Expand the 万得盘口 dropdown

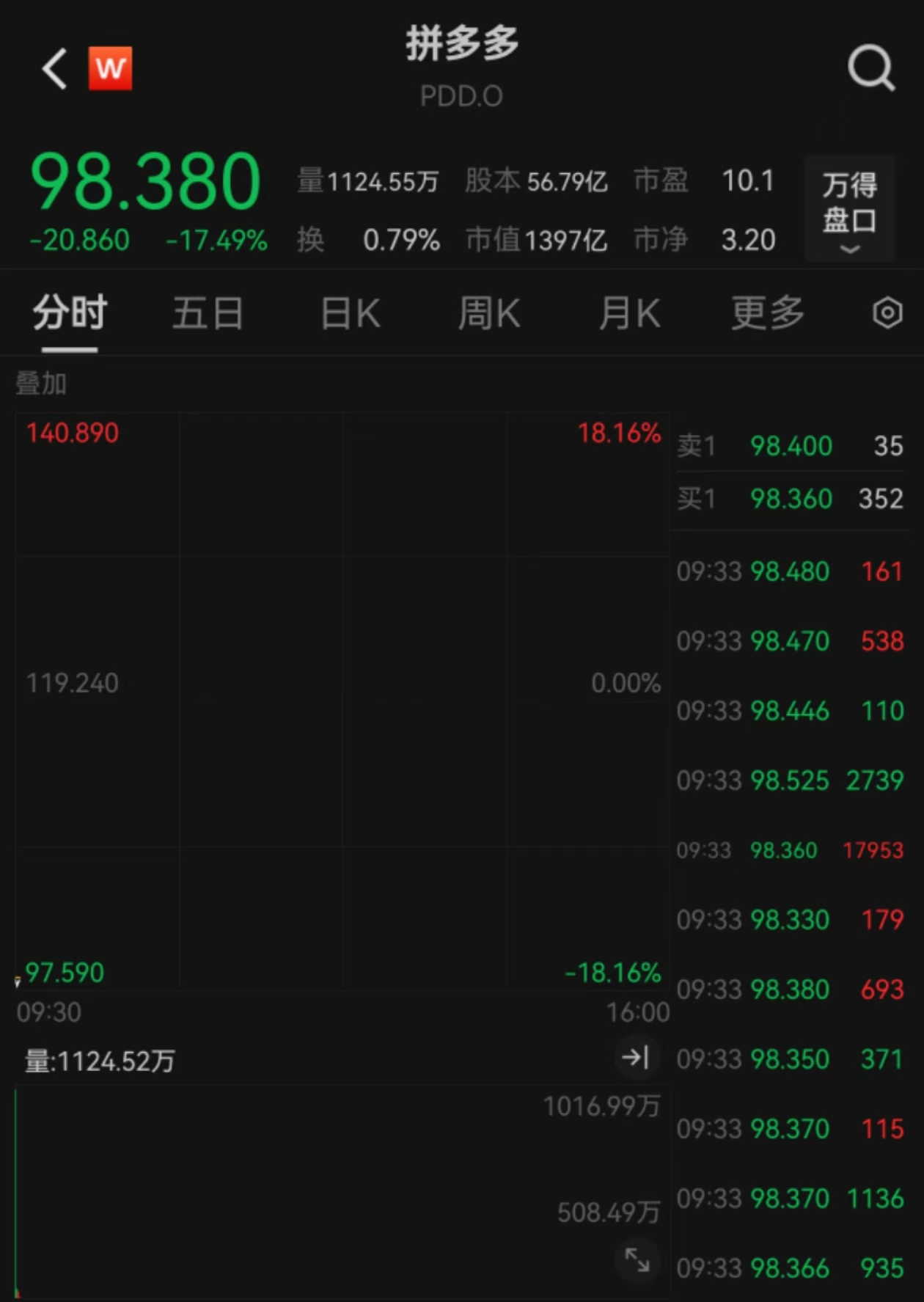[849, 209]
